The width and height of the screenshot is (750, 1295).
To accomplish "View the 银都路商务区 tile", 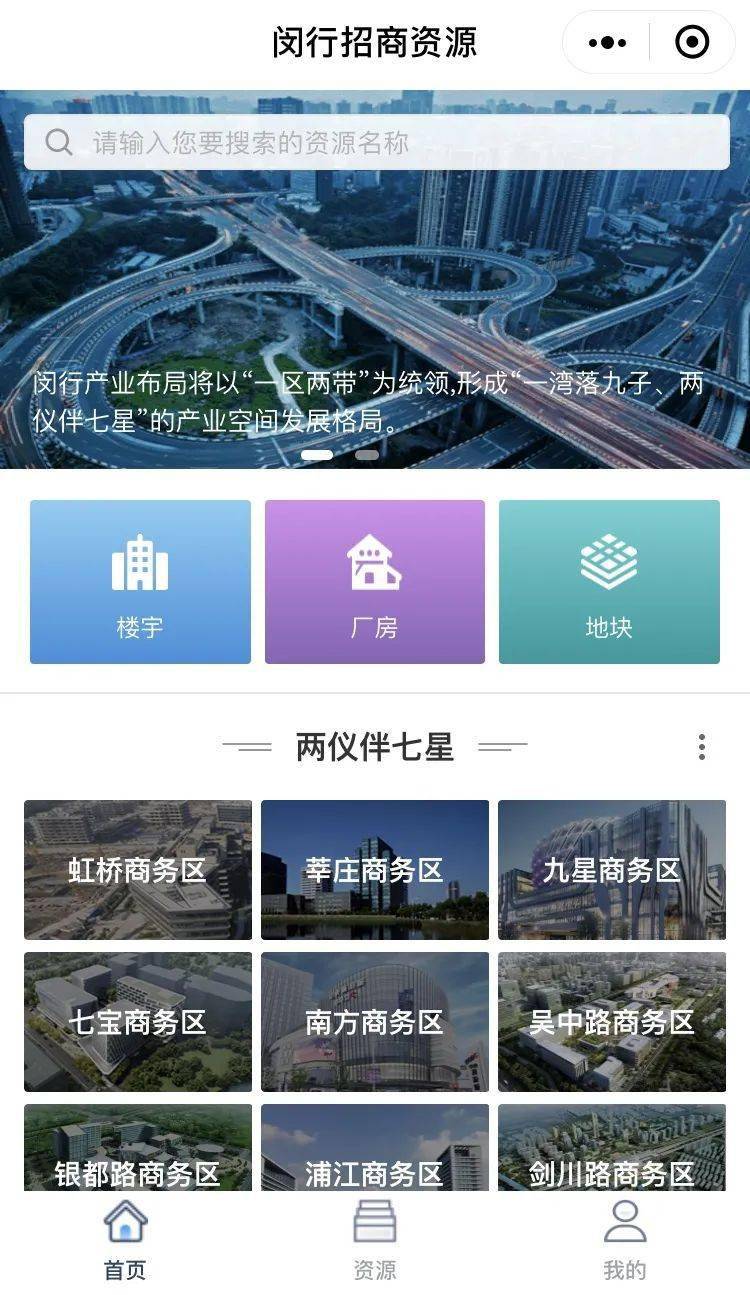I will coord(138,1148).
